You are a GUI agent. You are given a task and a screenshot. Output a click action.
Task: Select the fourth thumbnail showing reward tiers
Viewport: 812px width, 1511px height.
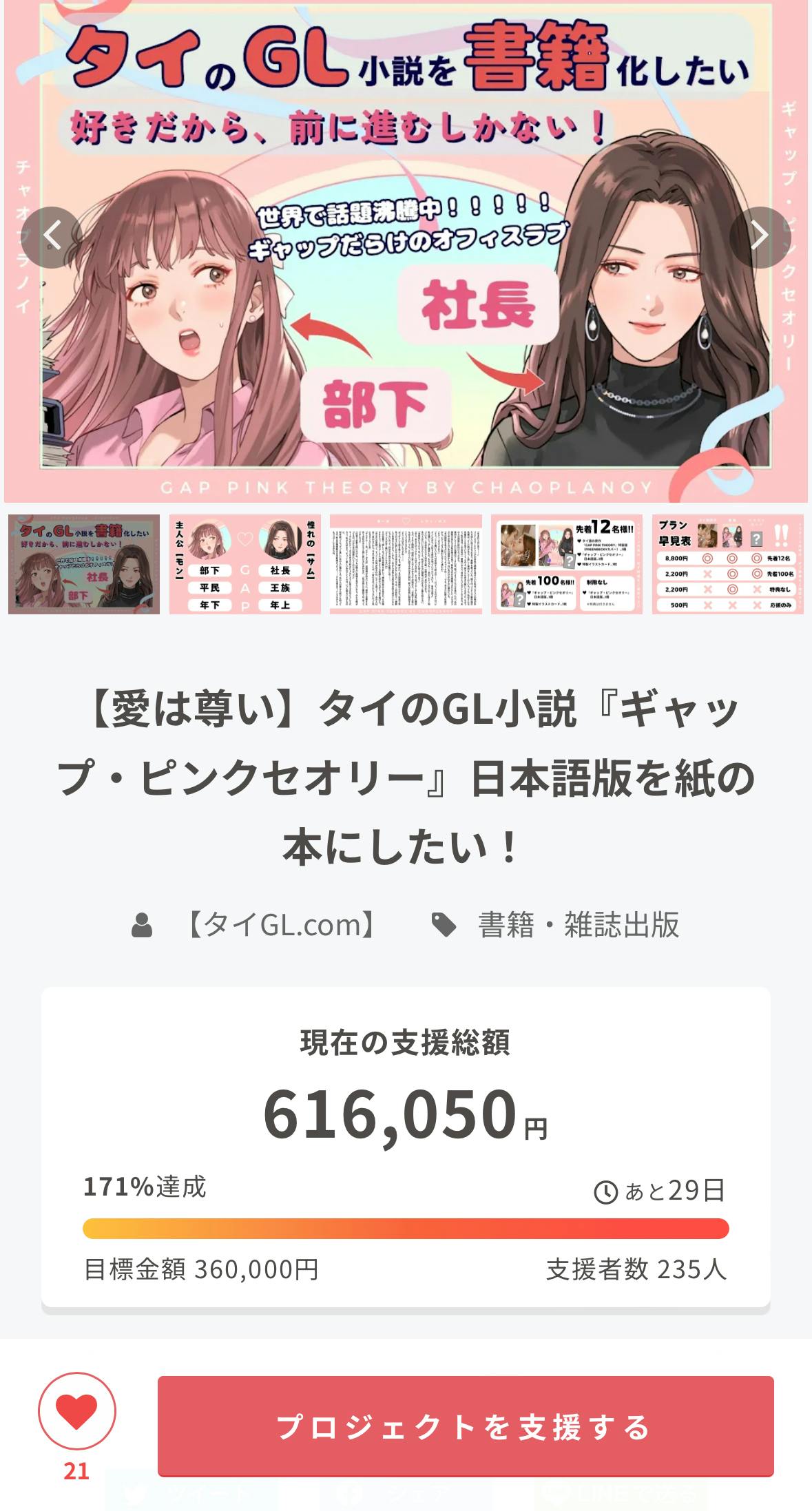tap(567, 564)
